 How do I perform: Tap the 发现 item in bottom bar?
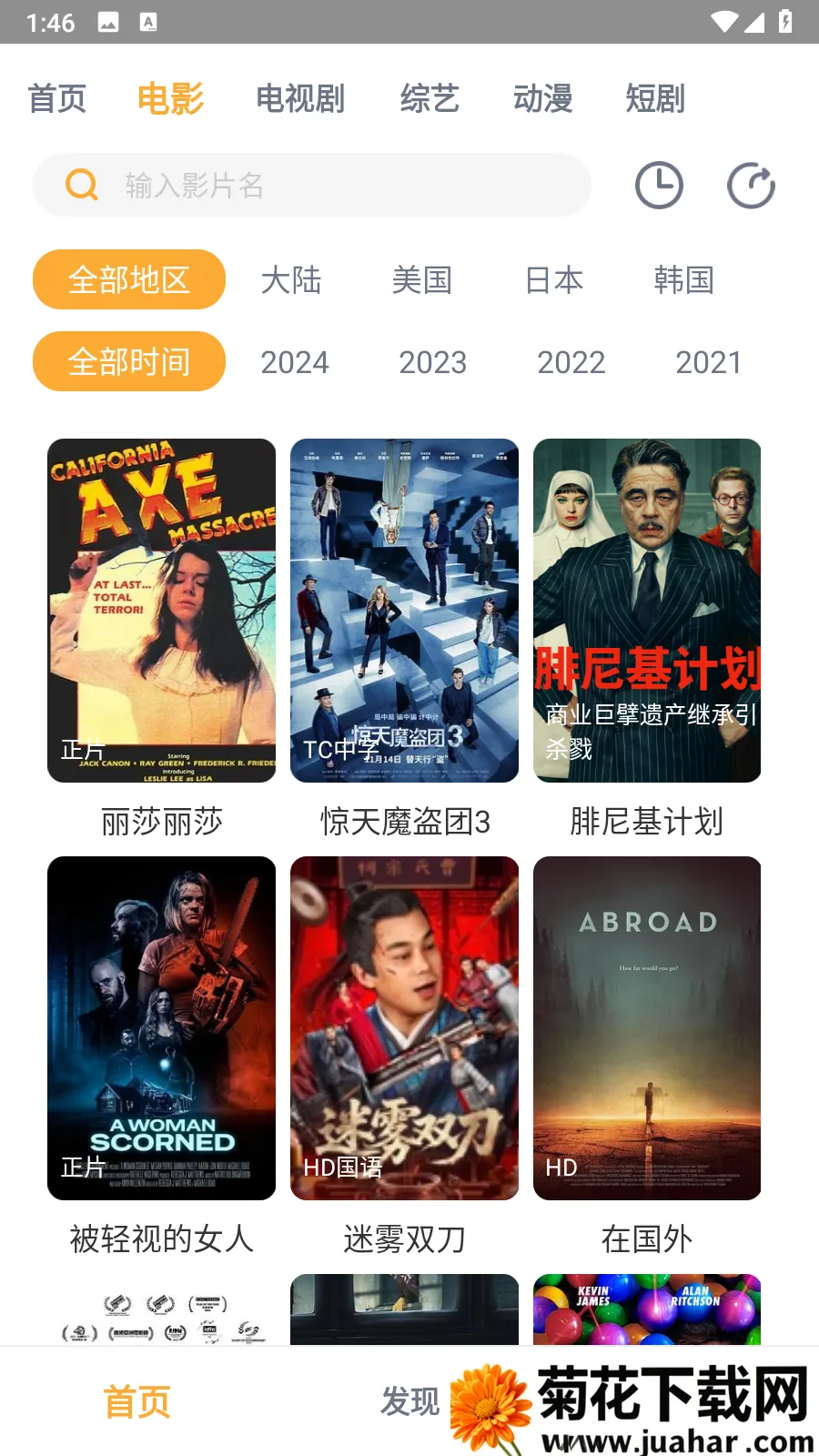[x=411, y=1402]
